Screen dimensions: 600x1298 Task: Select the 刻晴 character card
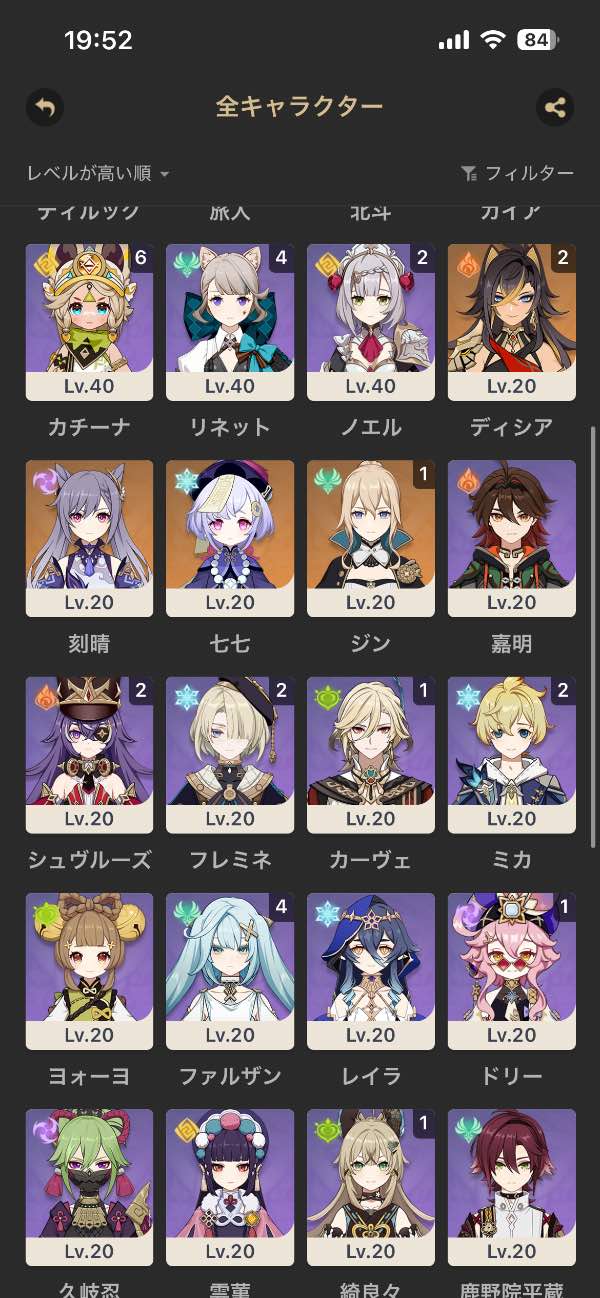tap(89, 538)
